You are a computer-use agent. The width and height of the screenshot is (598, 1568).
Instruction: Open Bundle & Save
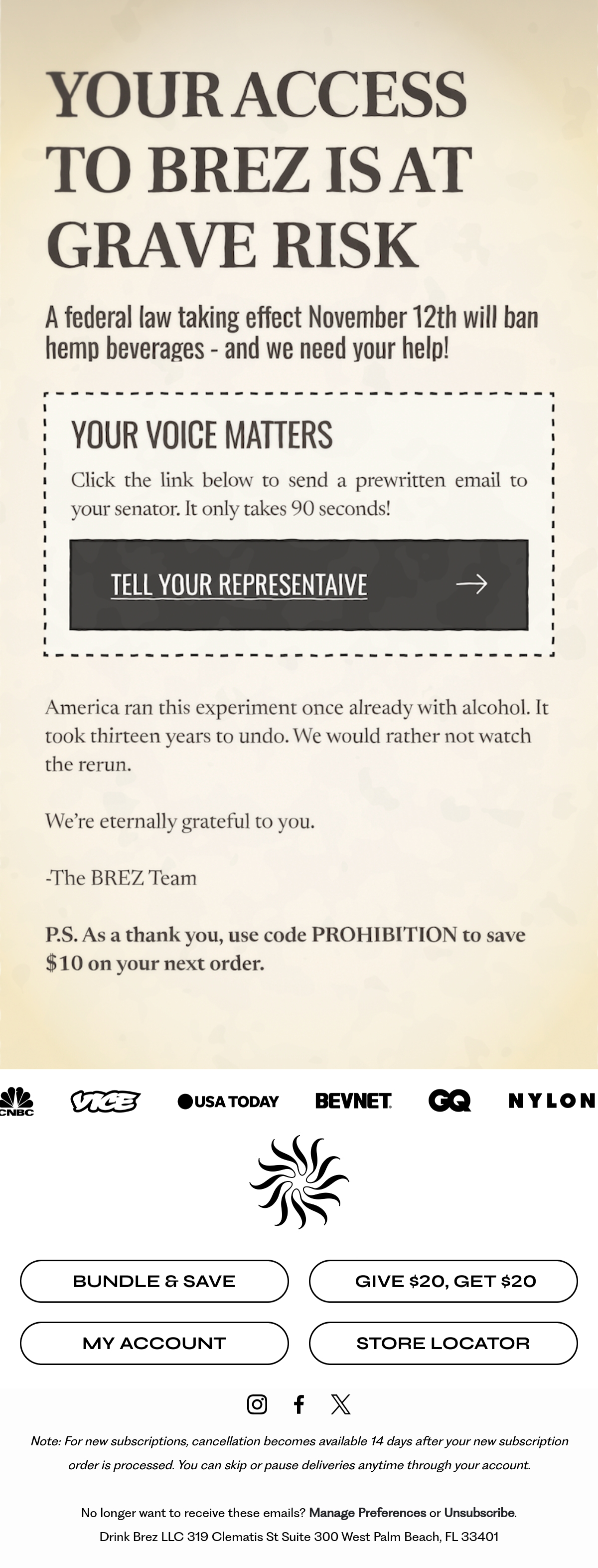click(154, 1281)
